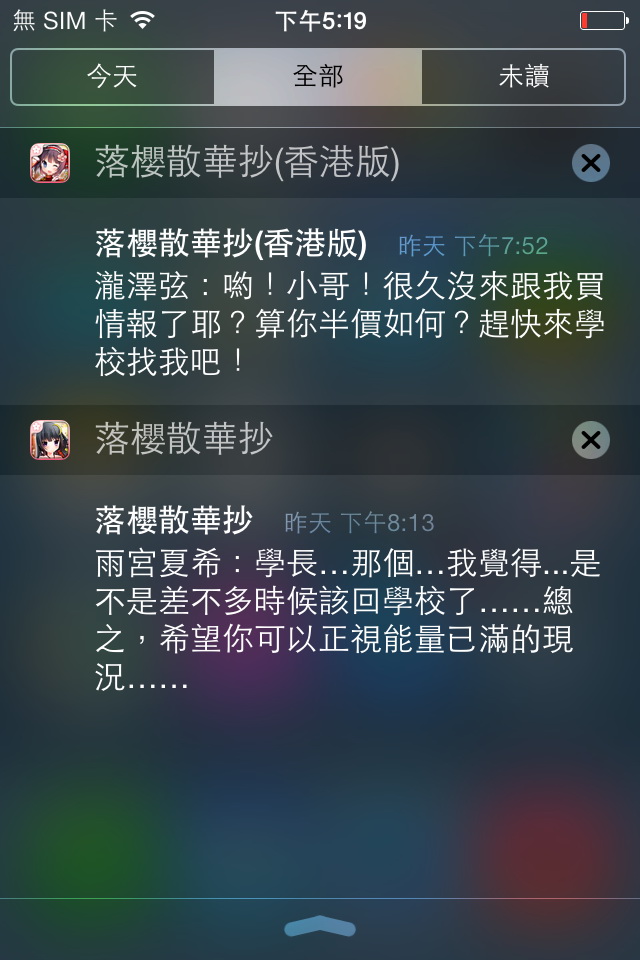The image size is (640, 960).
Task: Show the 未讀 notifications tab
Action: click(x=524, y=77)
